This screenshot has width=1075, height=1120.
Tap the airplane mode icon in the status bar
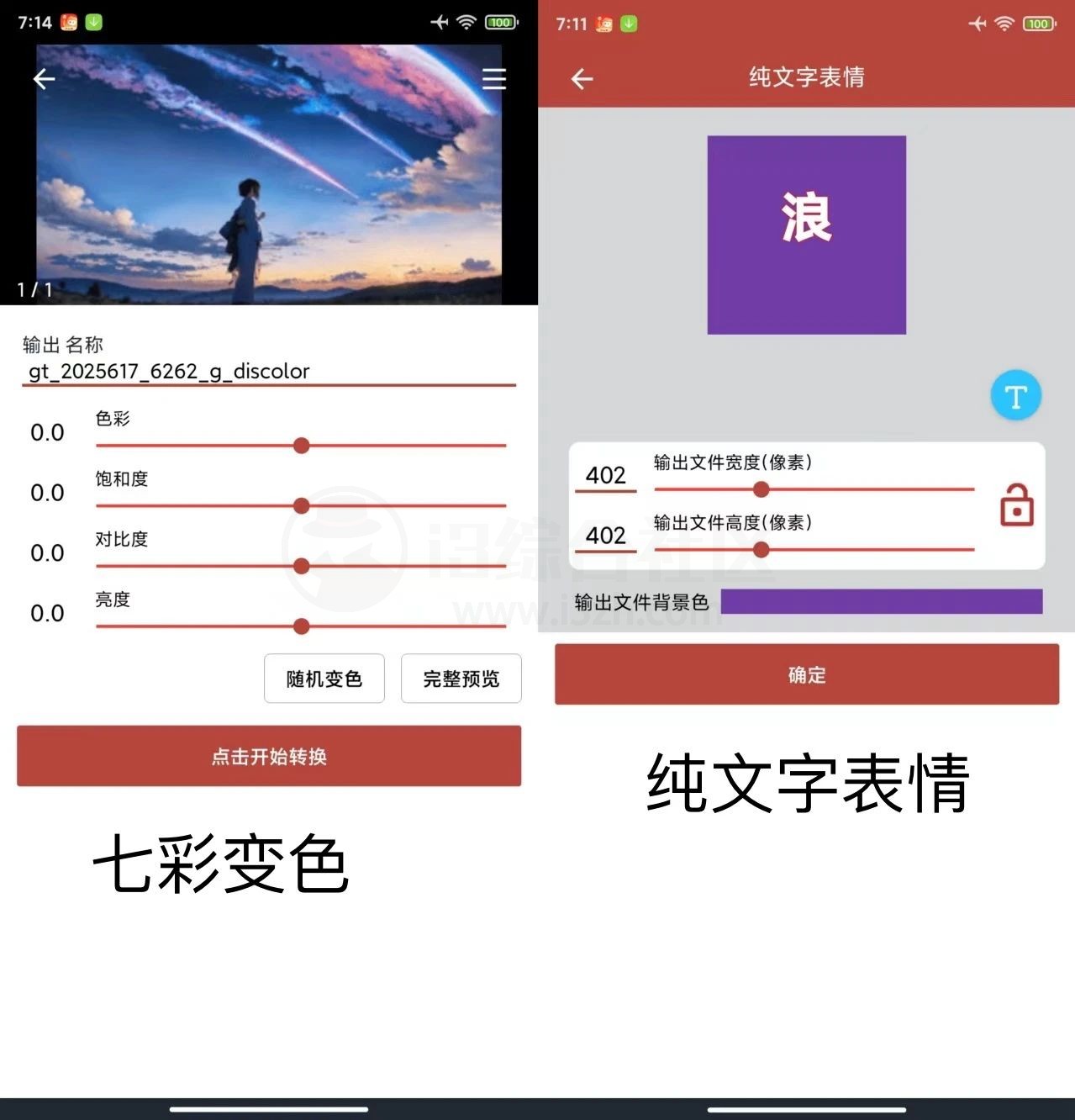coord(437,22)
